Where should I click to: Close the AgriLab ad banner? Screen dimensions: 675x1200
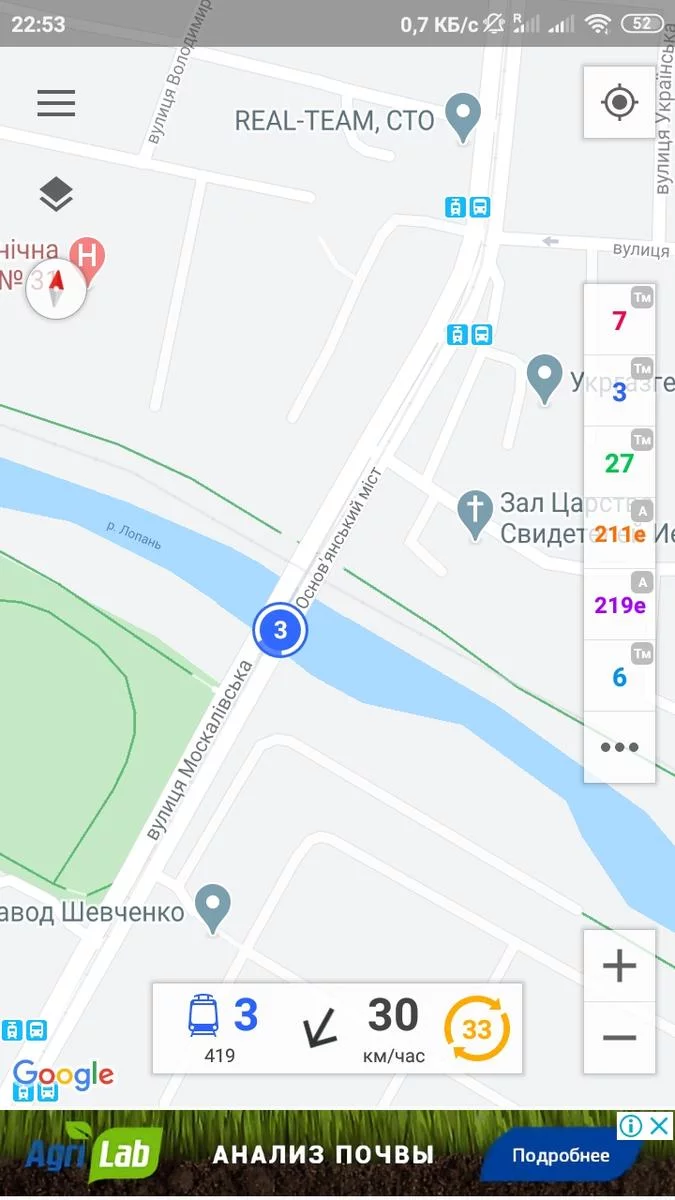(x=659, y=1126)
